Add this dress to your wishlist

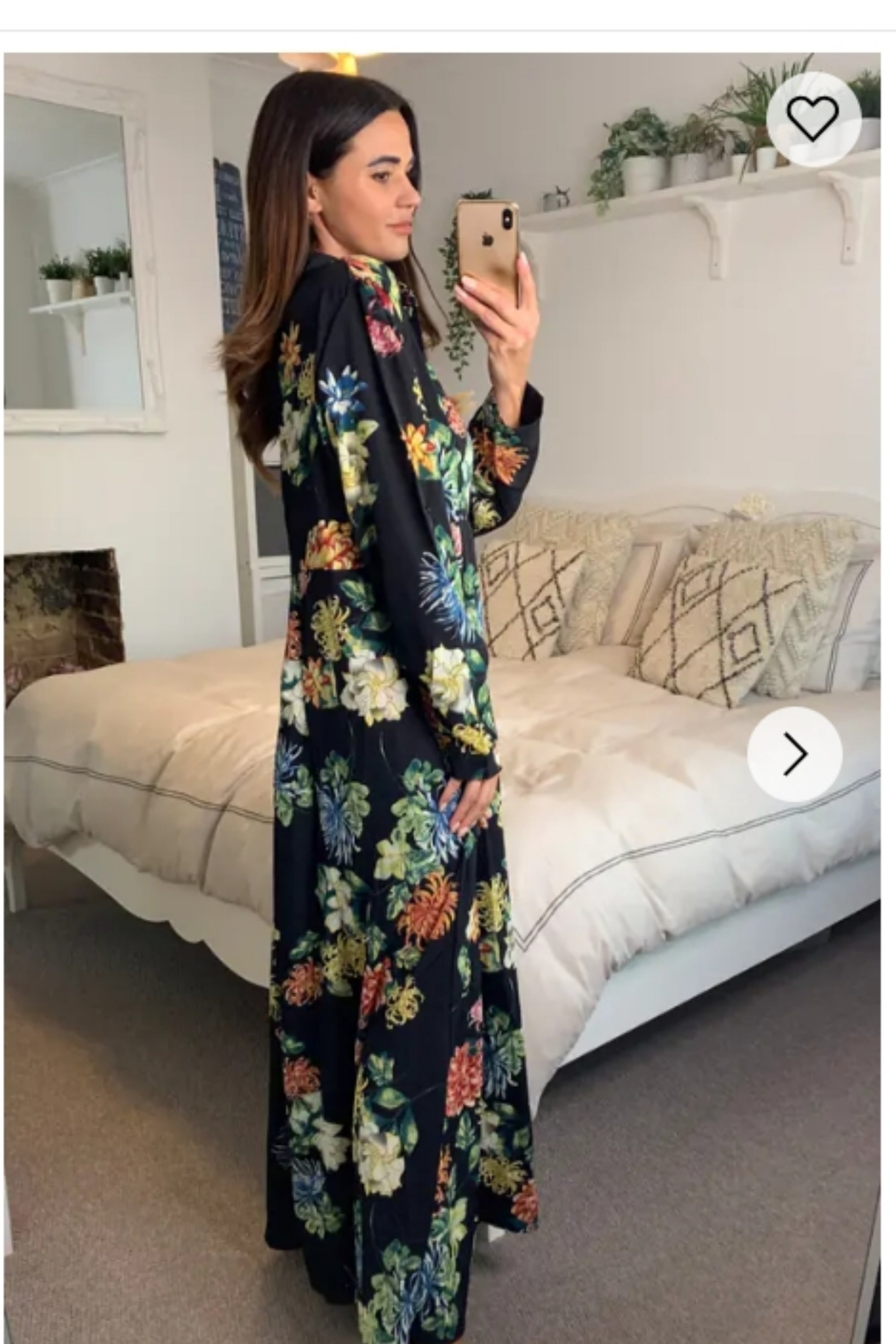click(x=813, y=119)
